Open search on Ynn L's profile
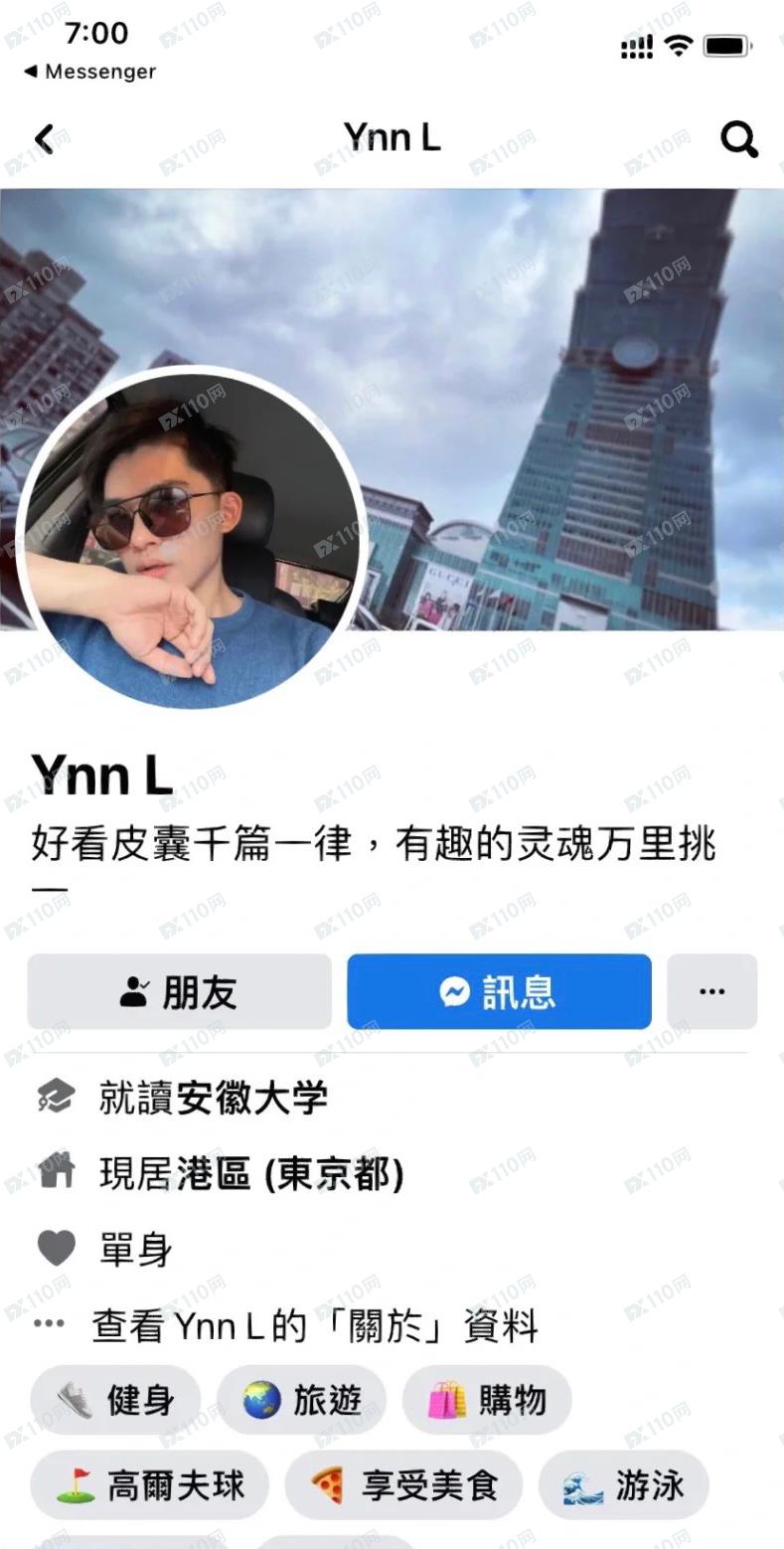This screenshot has width=784, height=1549. coord(738,139)
